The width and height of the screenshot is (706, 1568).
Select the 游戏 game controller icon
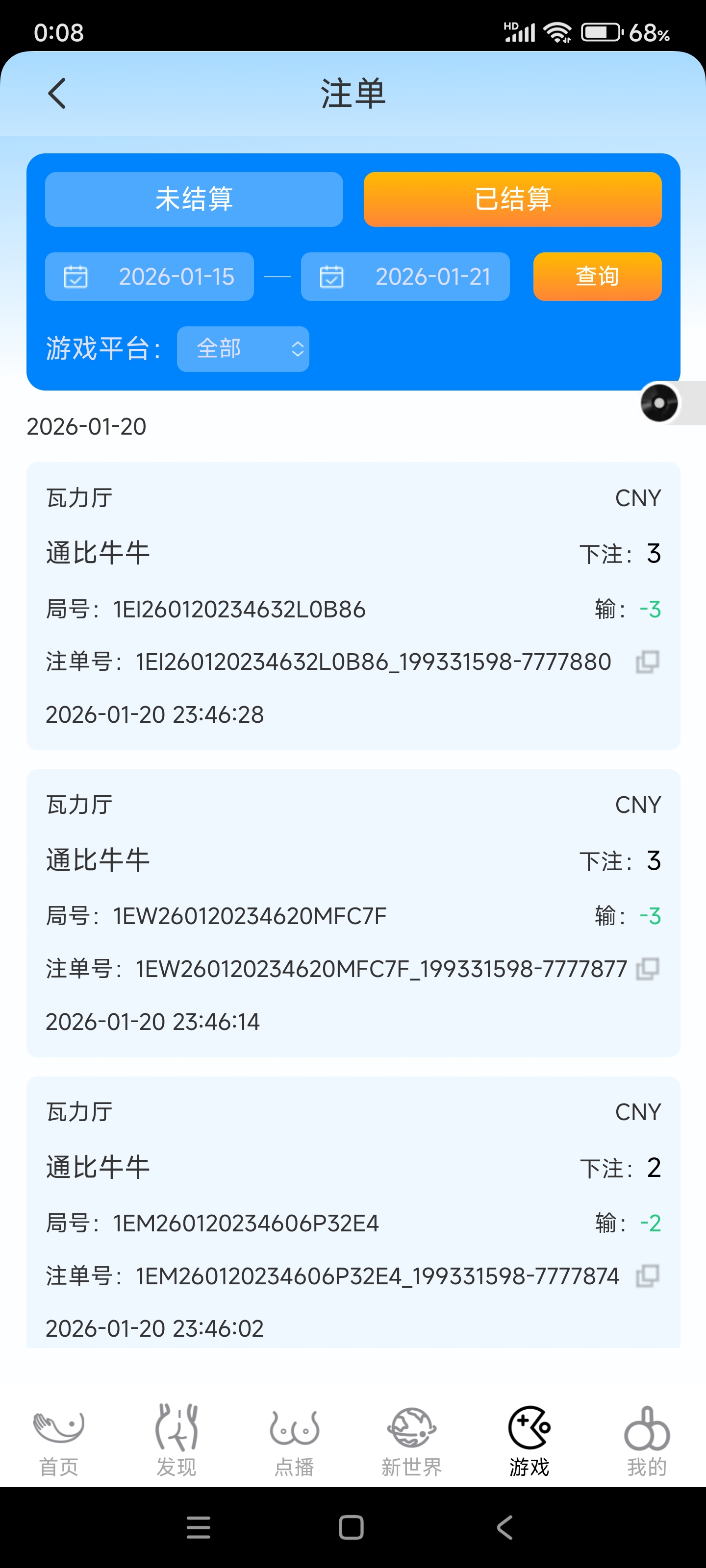pos(528,1427)
